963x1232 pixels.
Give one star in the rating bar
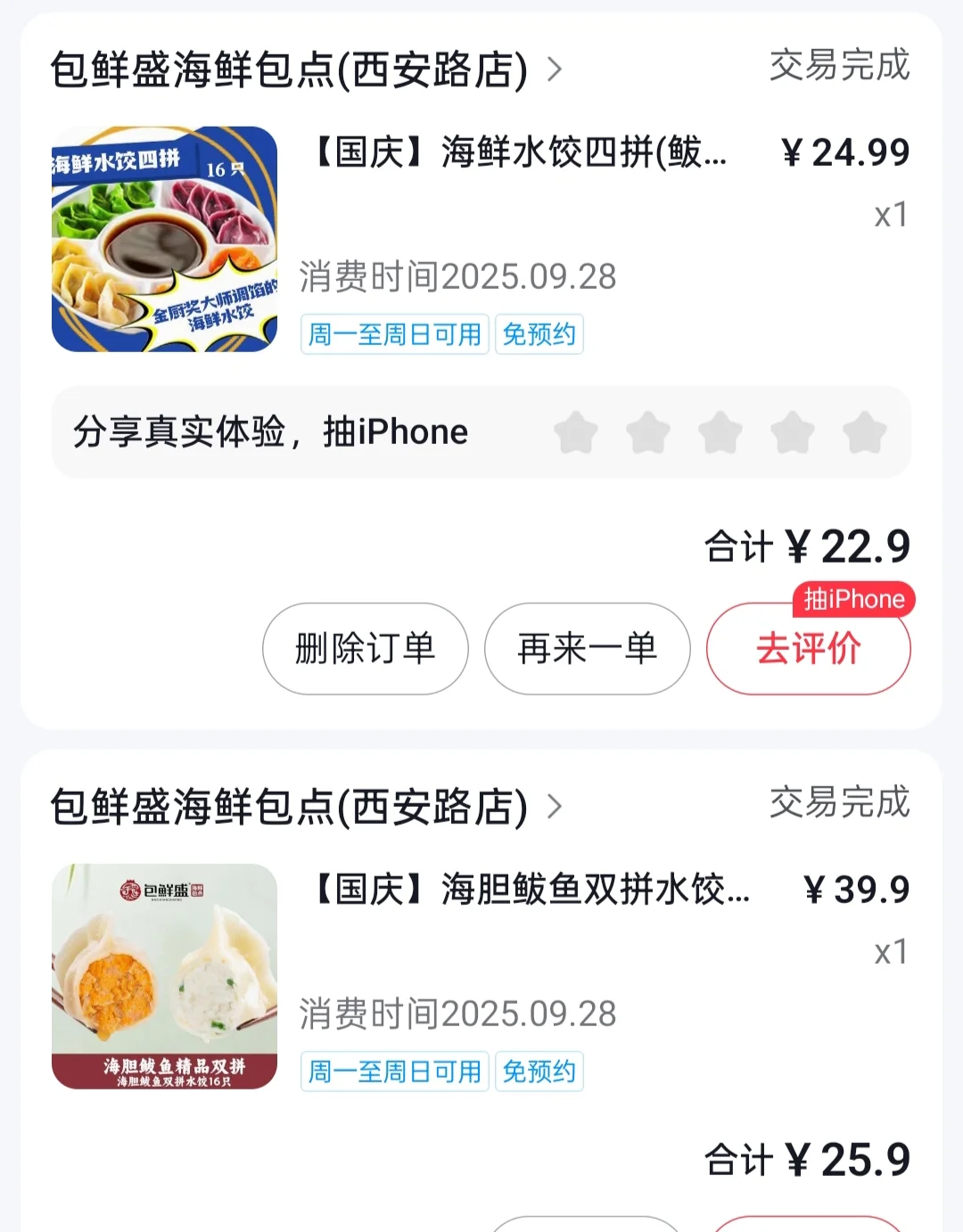click(575, 433)
